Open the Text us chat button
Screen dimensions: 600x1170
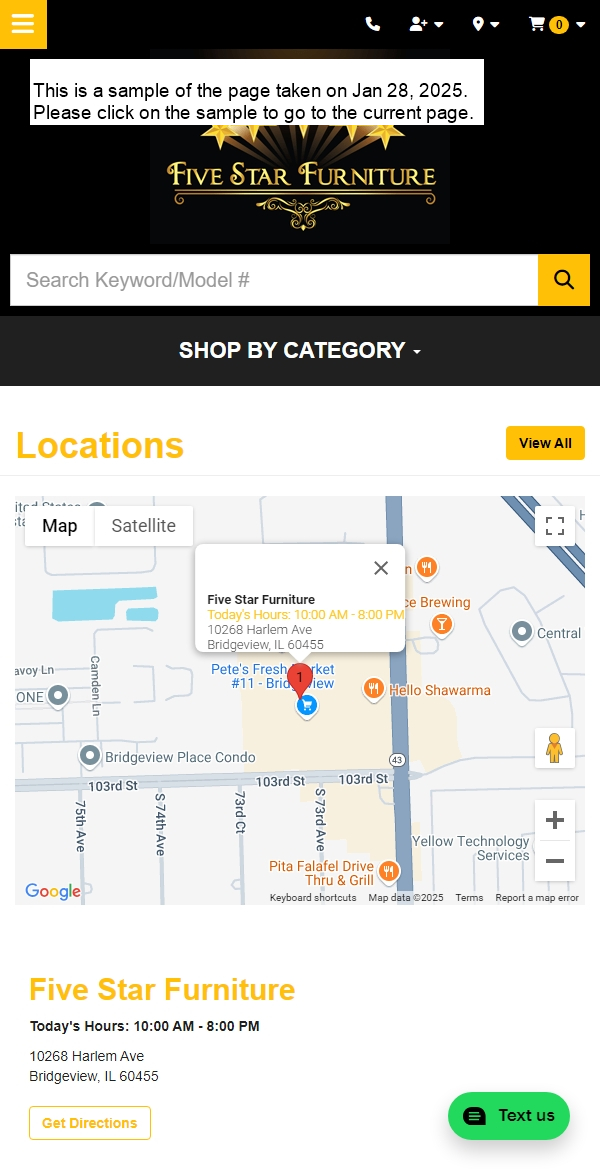[x=509, y=1116]
